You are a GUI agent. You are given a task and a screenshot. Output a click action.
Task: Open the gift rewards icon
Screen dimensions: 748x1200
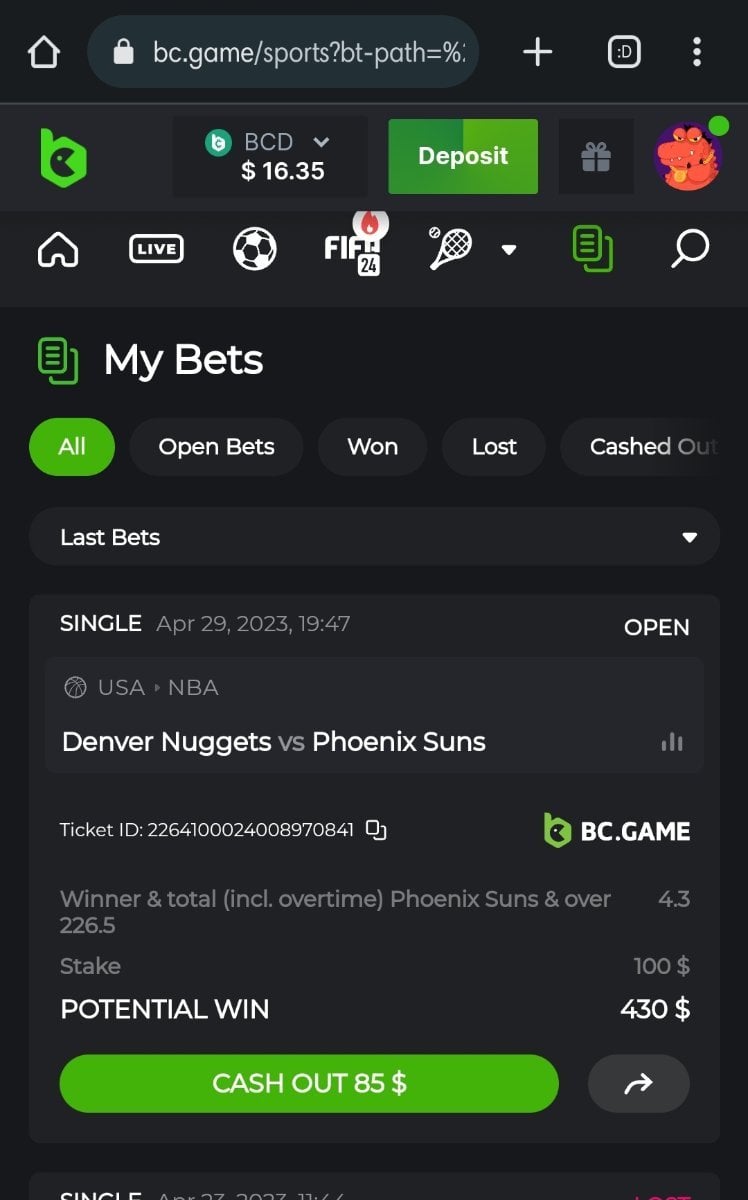point(596,156)
